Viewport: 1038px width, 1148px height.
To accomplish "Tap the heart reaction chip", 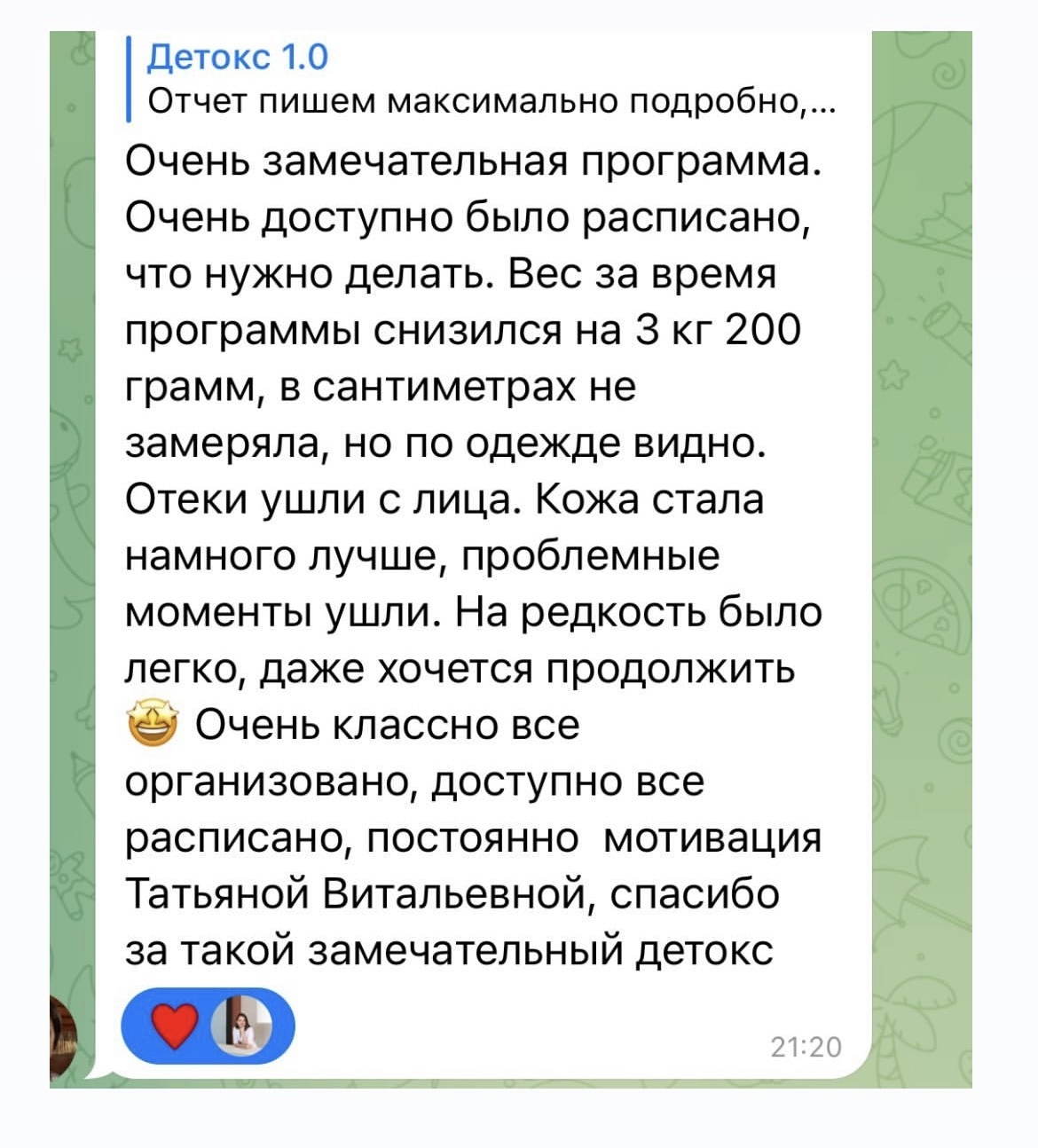I will (x=177, y=1026).
